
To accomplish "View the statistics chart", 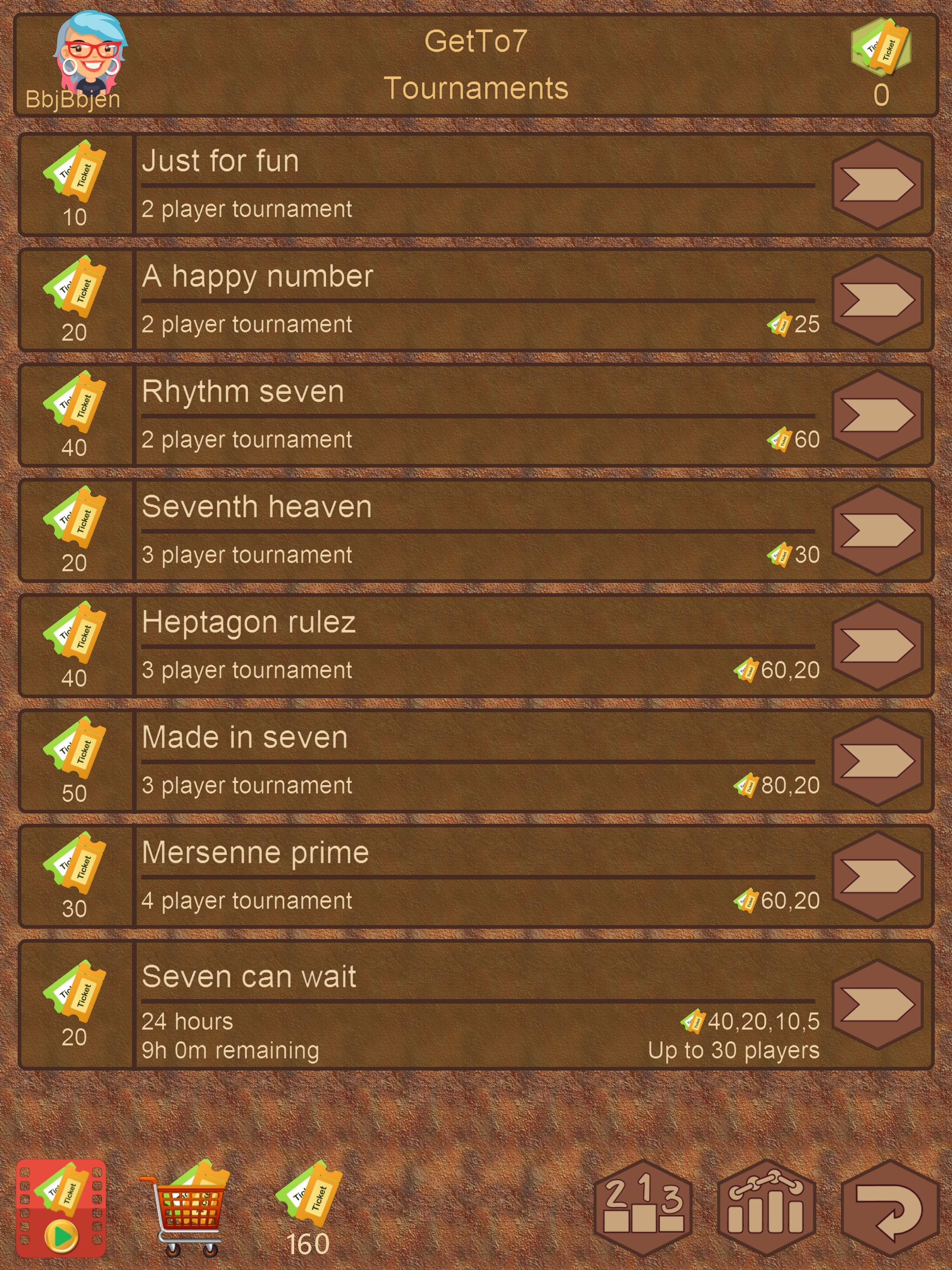I will point(766,1207).
